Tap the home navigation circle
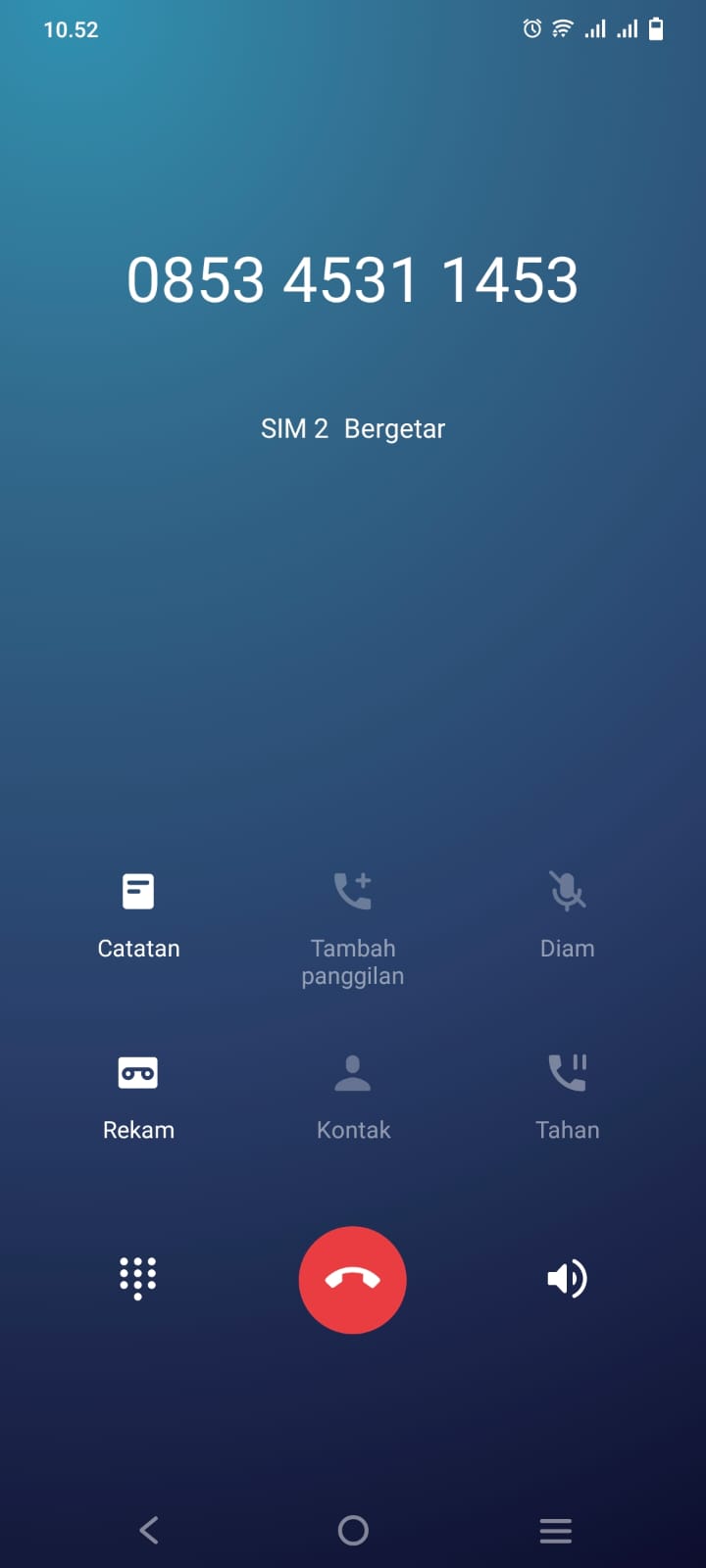 (x=353, y=1530)
